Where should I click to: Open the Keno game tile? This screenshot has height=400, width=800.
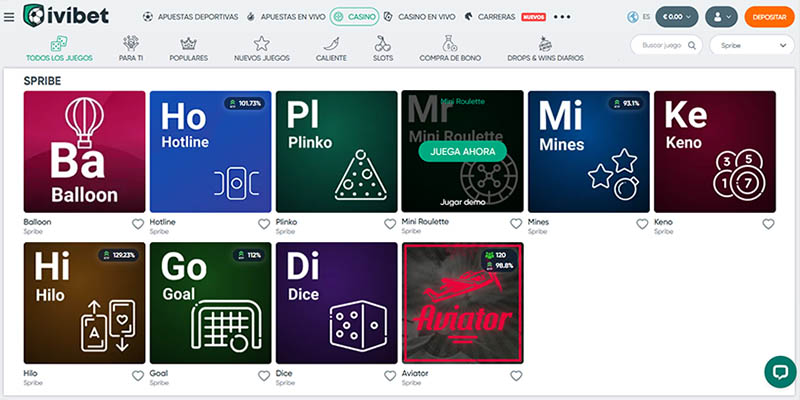[x=715, y=151]
